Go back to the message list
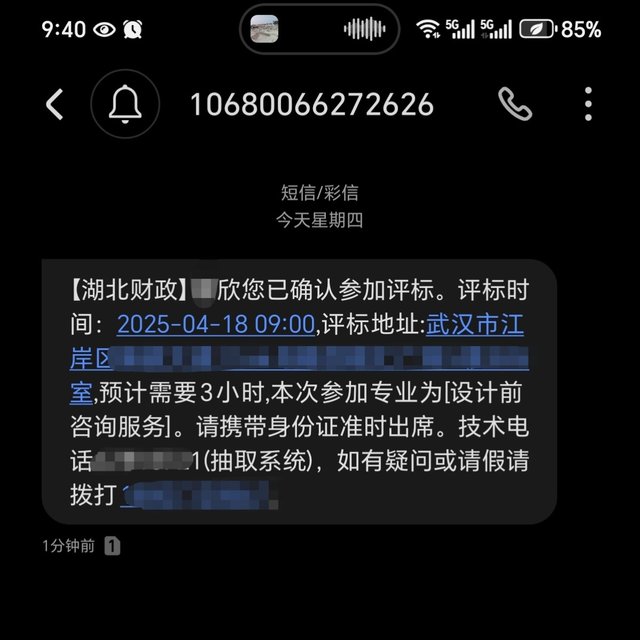 [55, 104]
